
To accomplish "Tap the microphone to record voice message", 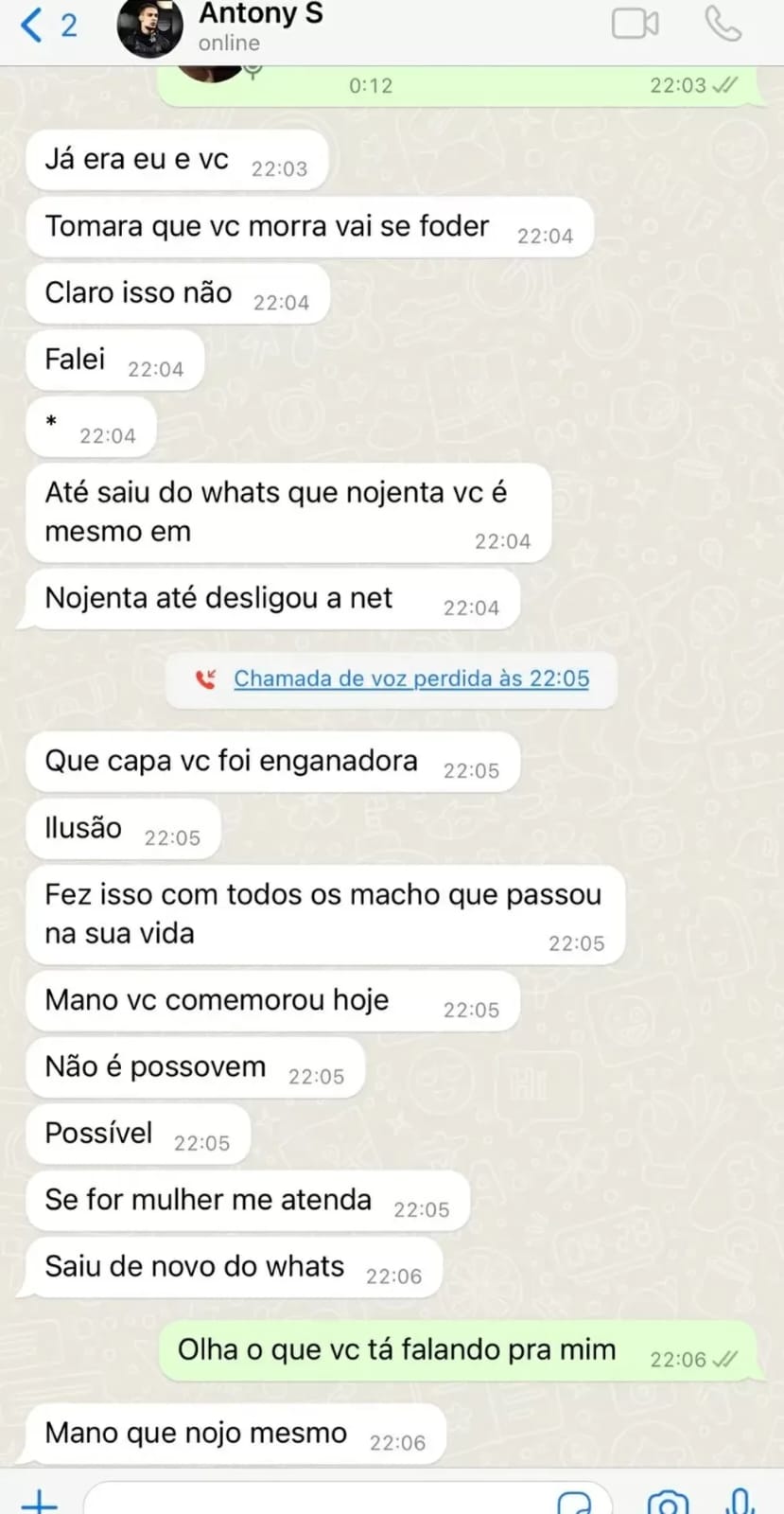I will (740, 1502).
